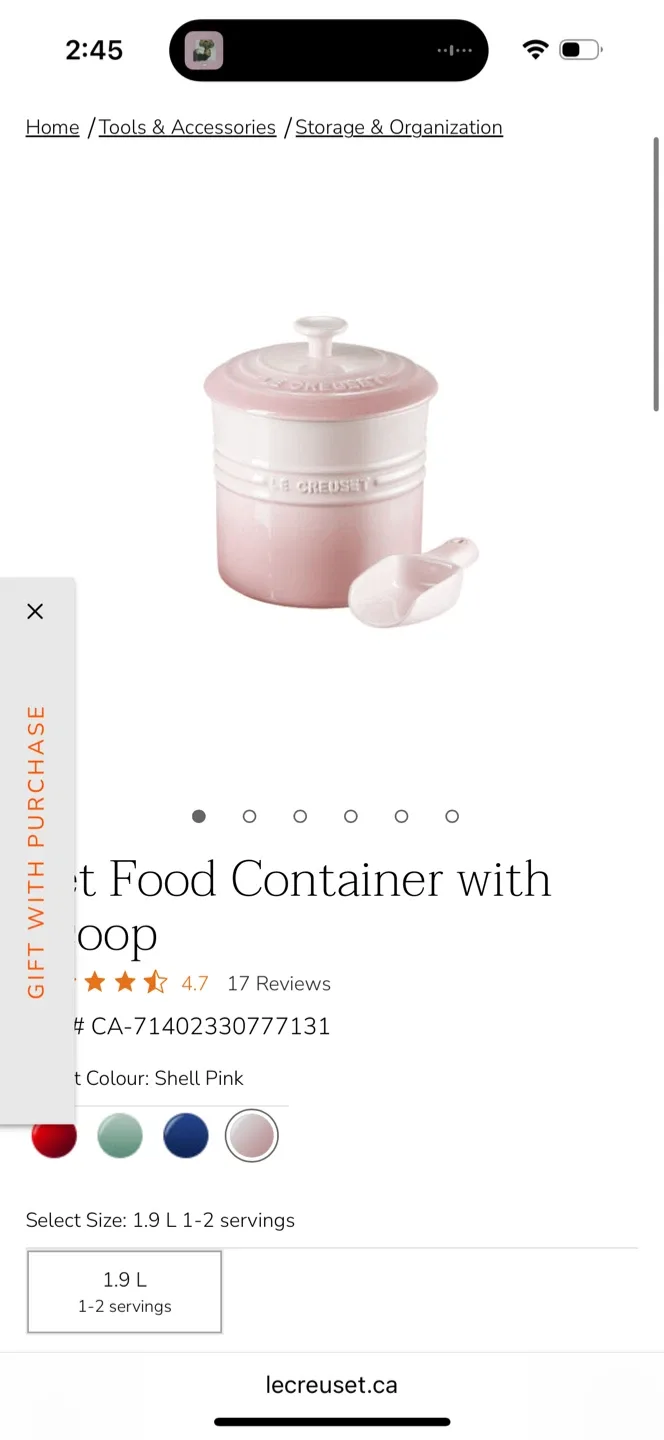Open Storage & Organization breadcrumb
The image size is (664, 1440).
[399, 127]
